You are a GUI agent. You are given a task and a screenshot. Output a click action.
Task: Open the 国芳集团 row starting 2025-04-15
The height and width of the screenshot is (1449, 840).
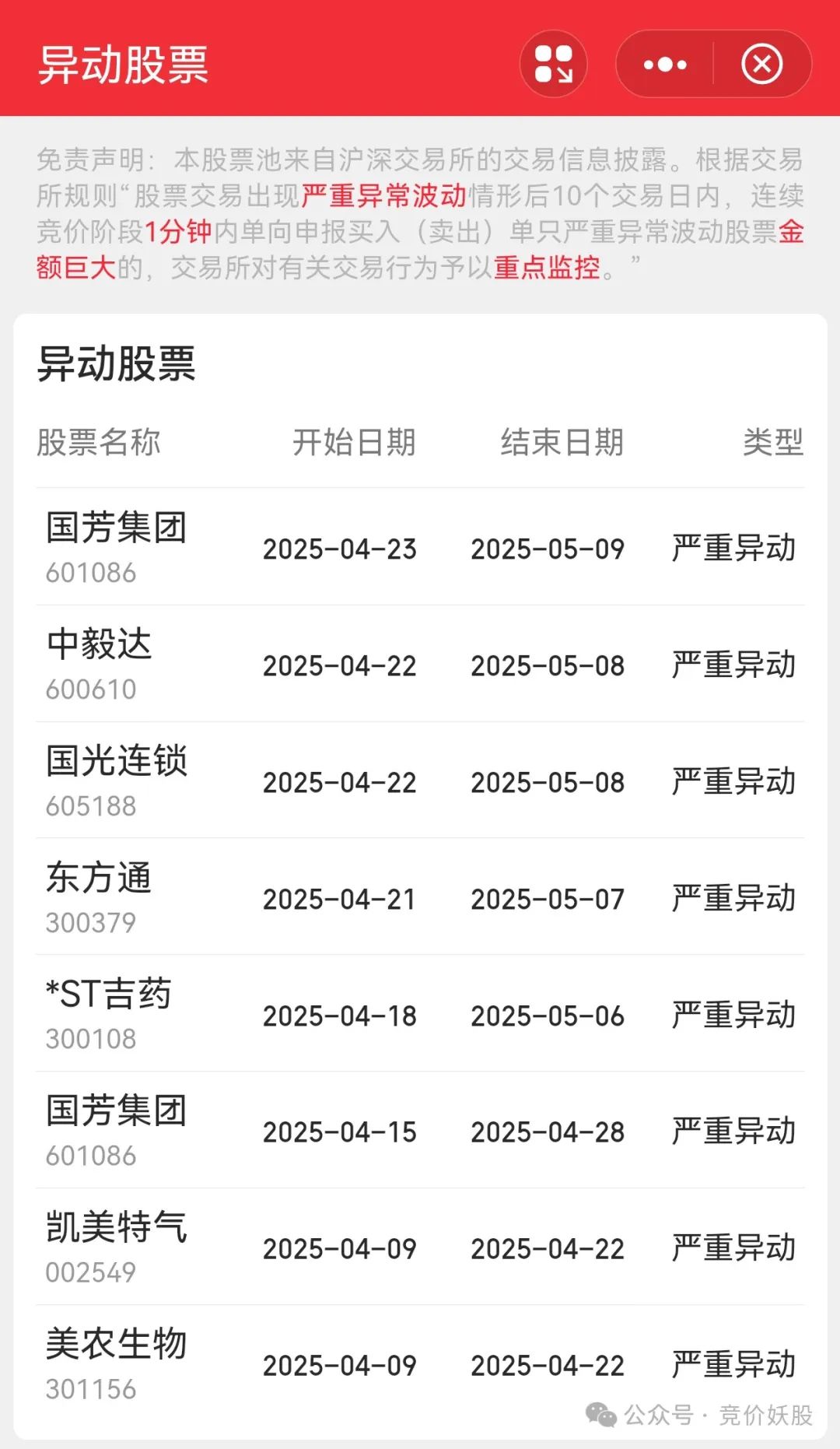coord(420,1131)
